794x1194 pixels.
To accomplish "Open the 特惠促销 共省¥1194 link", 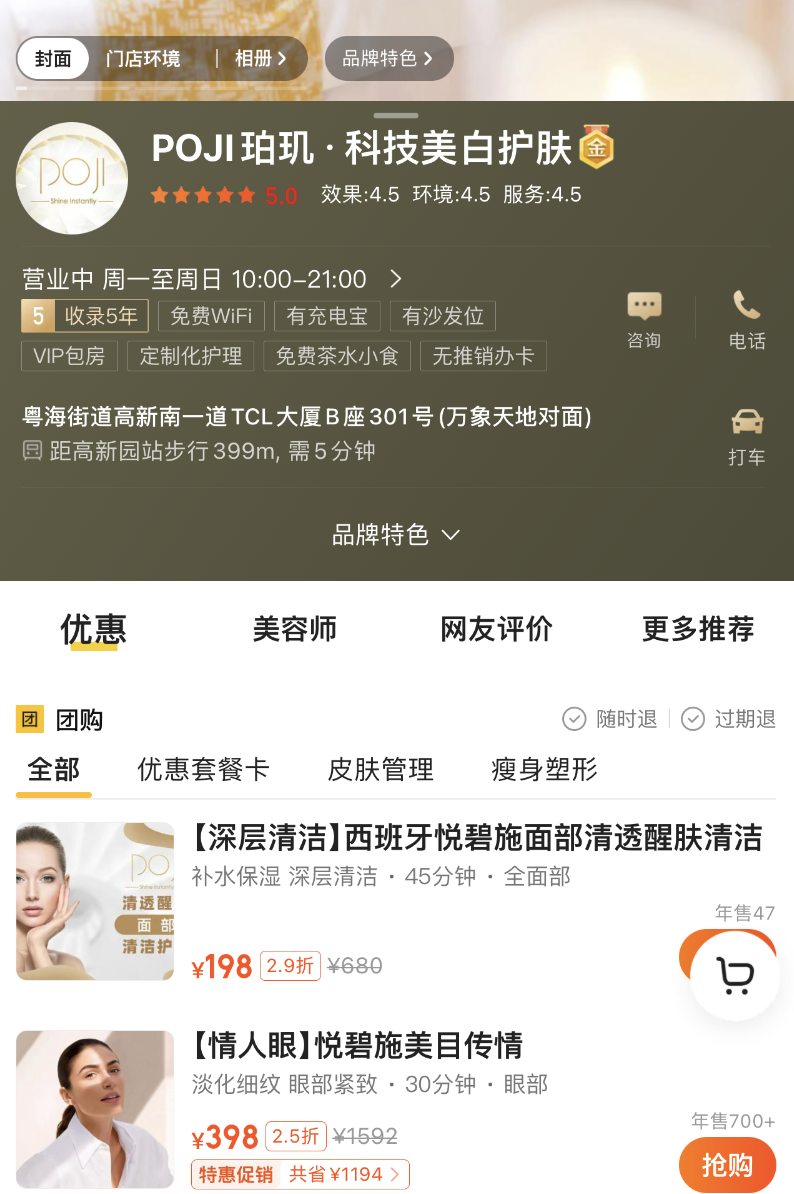I will 300,1175.
